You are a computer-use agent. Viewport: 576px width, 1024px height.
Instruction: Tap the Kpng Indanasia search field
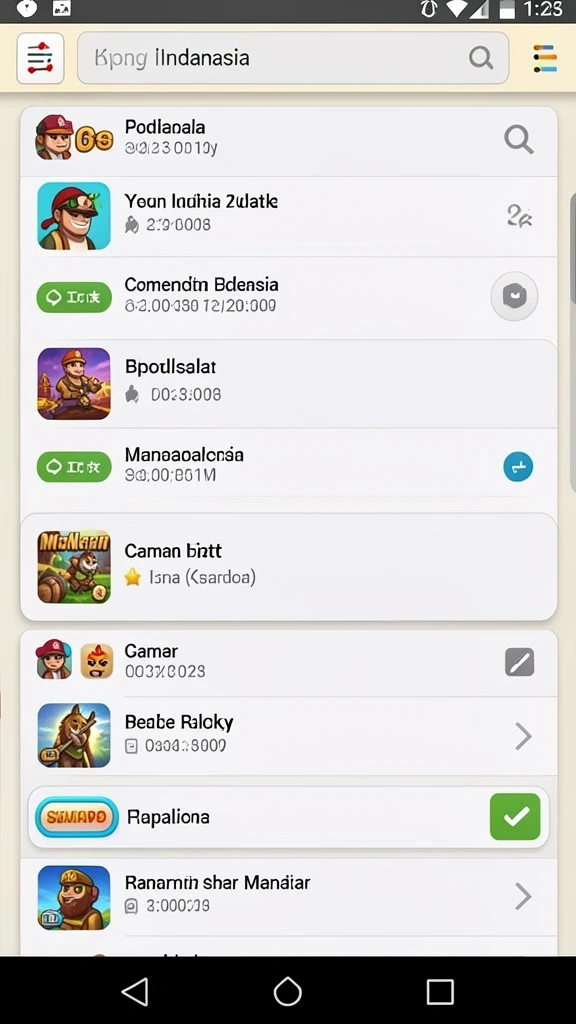coord(293,58)
